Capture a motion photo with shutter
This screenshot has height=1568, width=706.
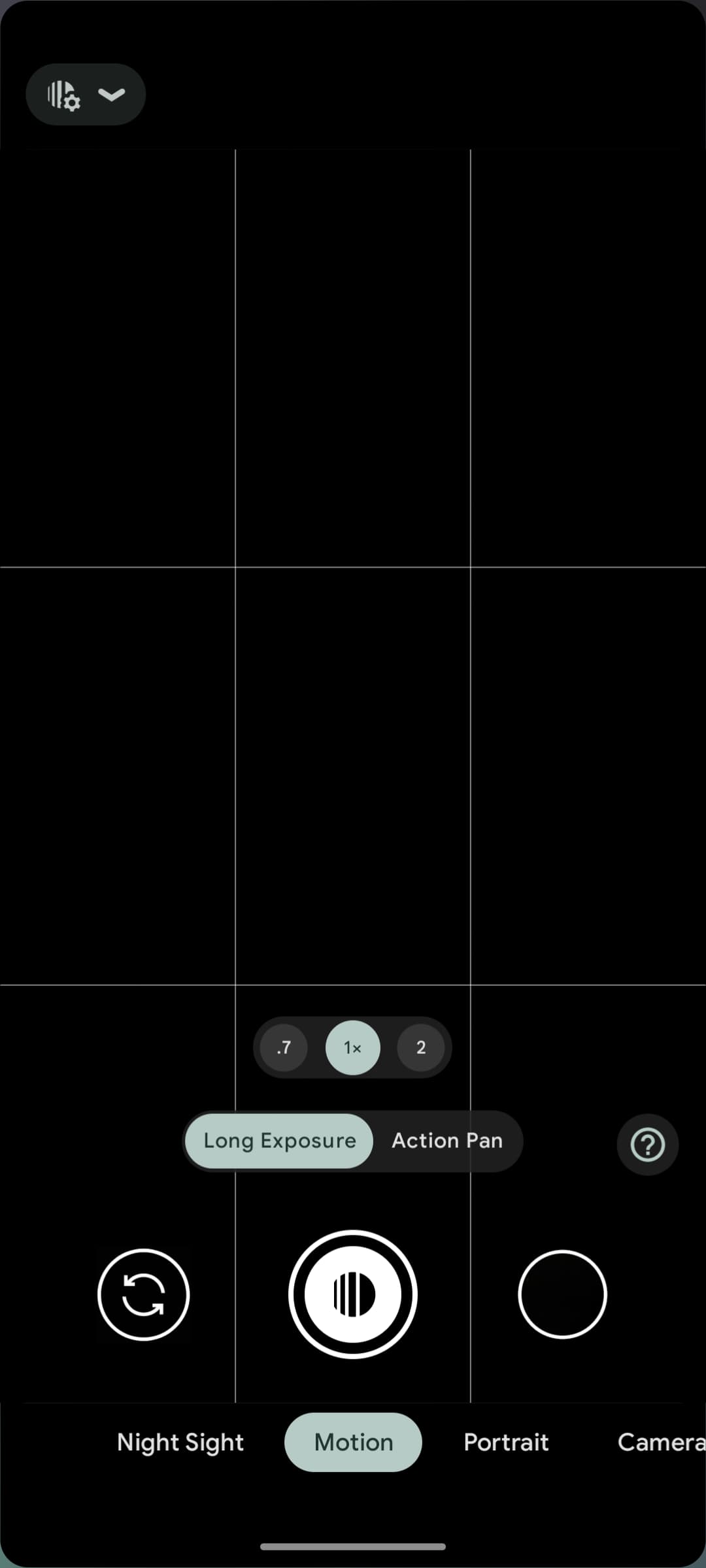coord(353,1294)
